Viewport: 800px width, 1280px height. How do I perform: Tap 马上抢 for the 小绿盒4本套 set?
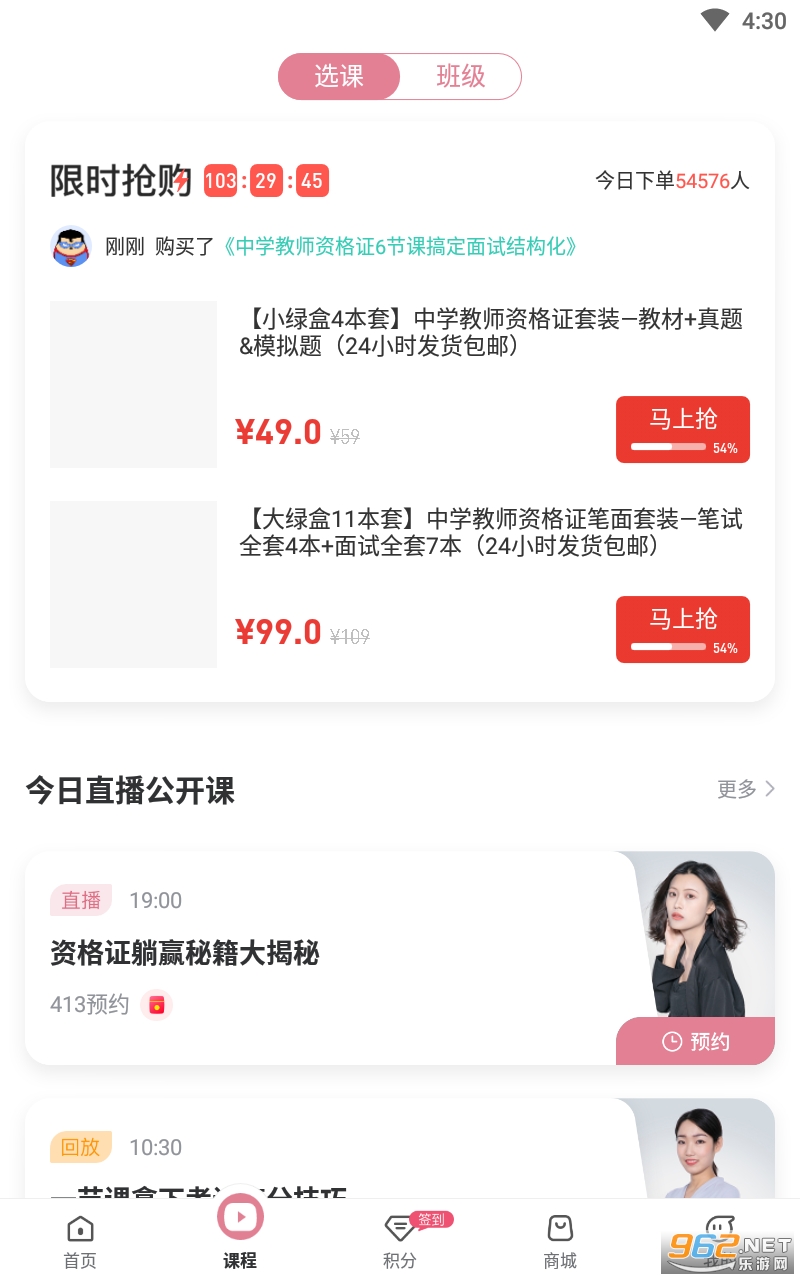682,429
